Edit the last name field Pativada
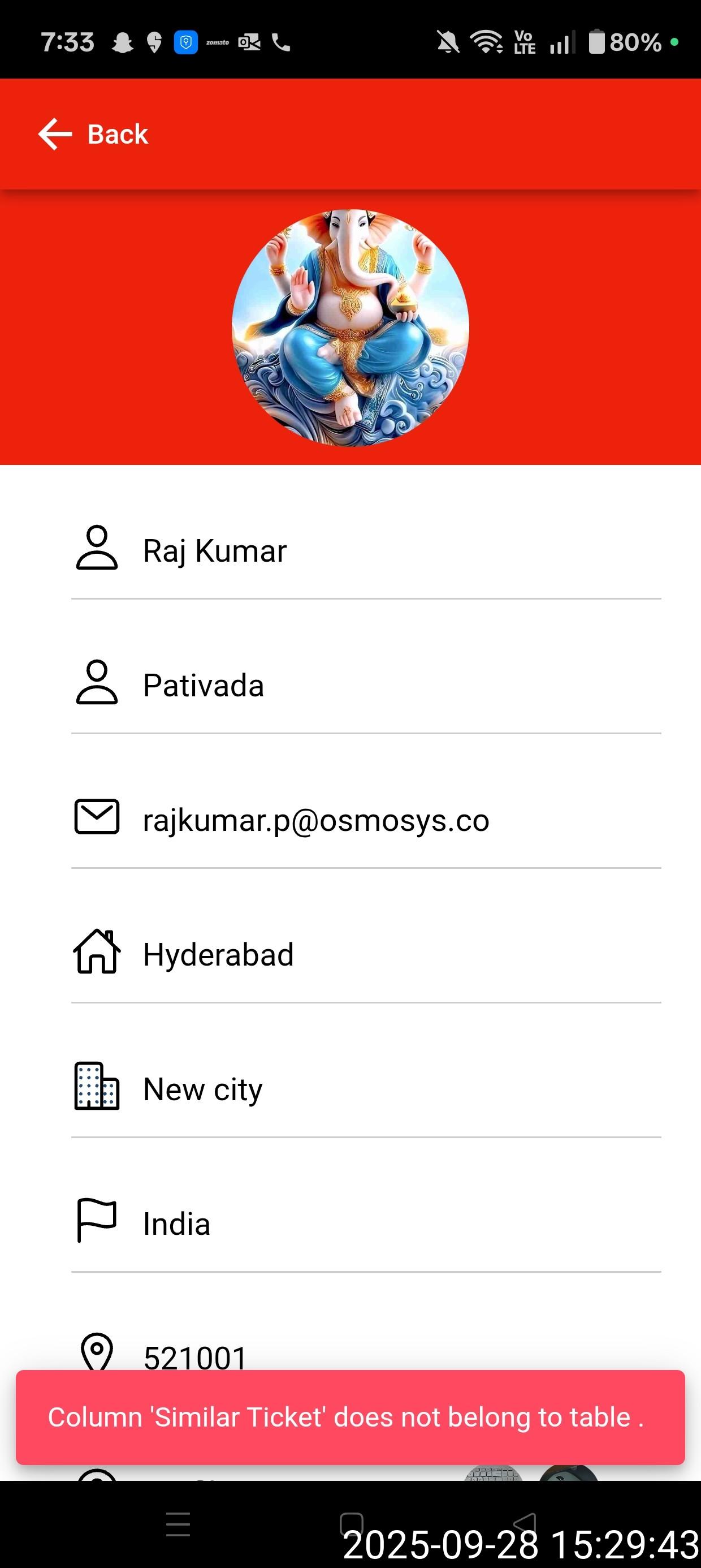701x1568 pixels. click(x=365, y=686)
